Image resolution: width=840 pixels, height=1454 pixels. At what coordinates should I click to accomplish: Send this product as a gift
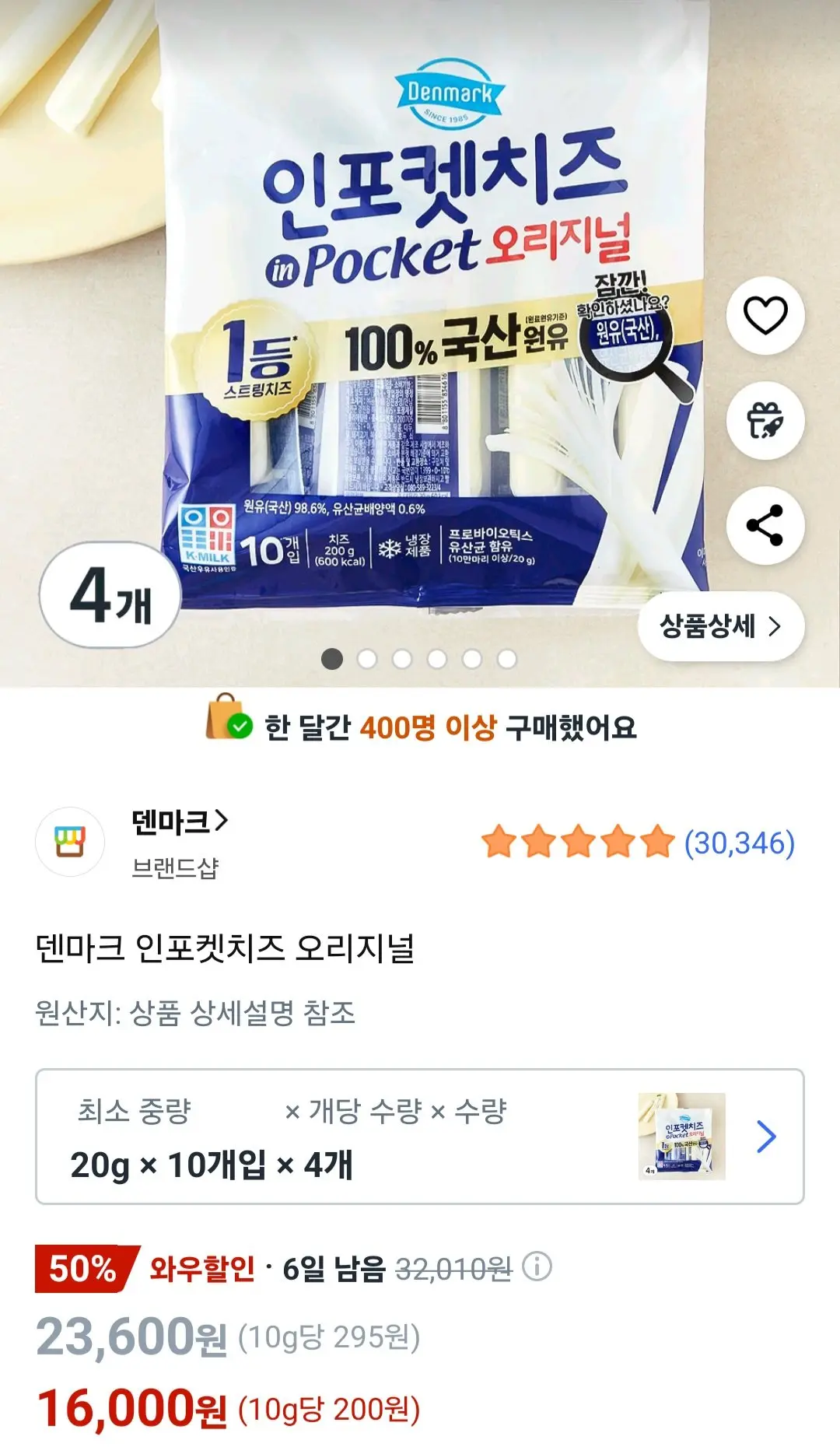click(765, 420)
